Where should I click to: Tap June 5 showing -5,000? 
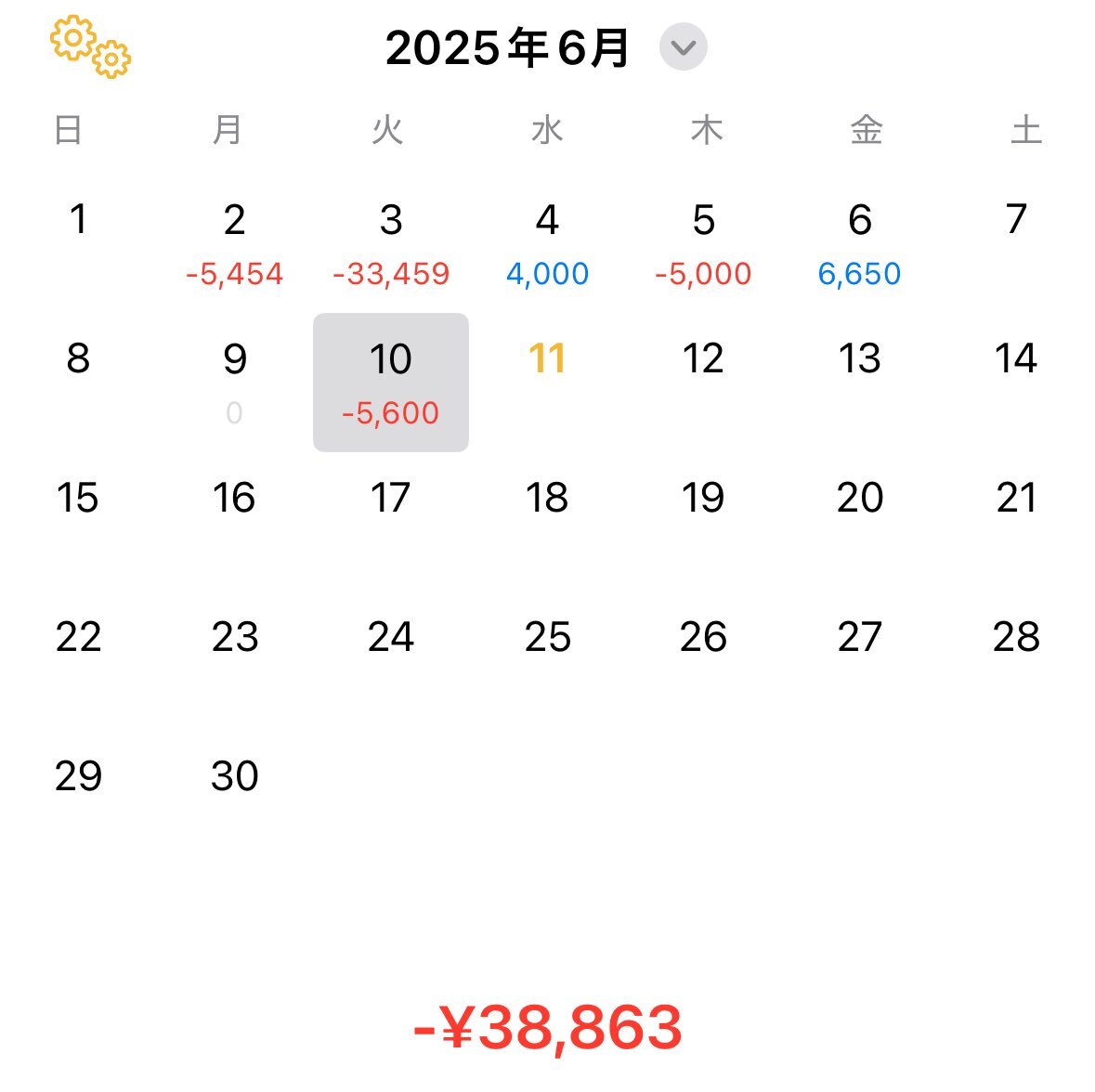703,243
